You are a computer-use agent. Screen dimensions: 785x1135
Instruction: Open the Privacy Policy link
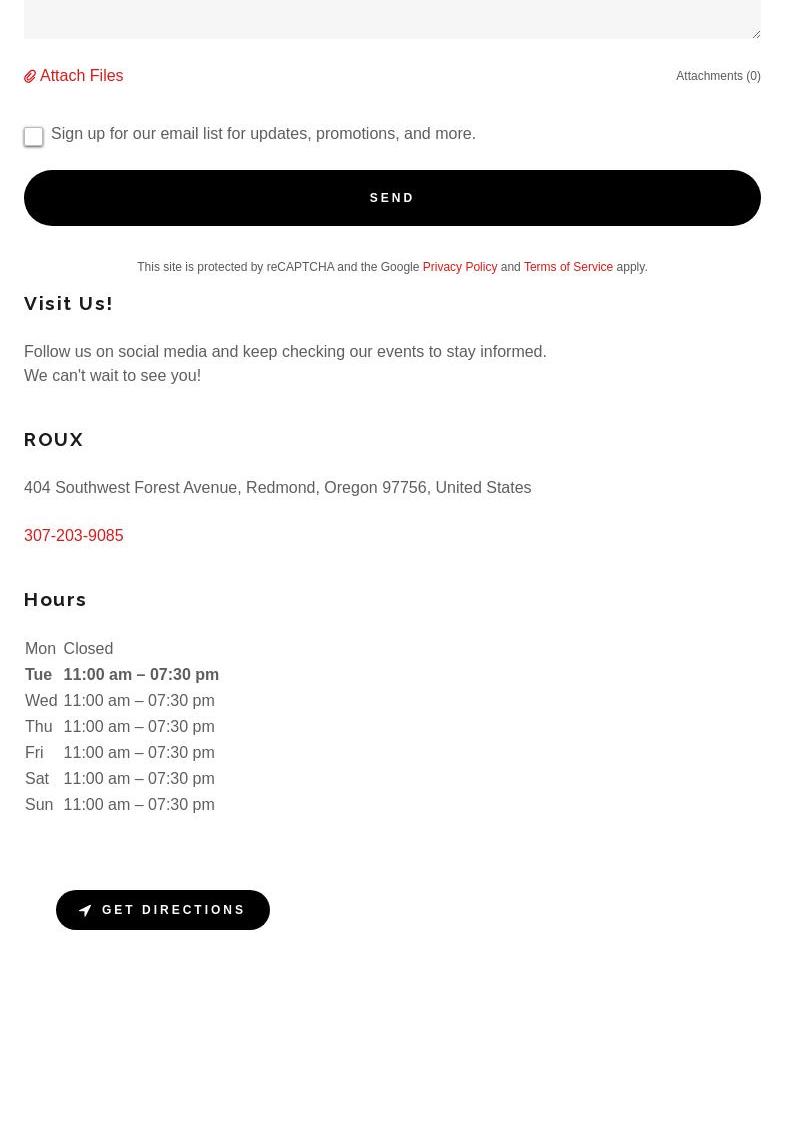click(459, 267)
